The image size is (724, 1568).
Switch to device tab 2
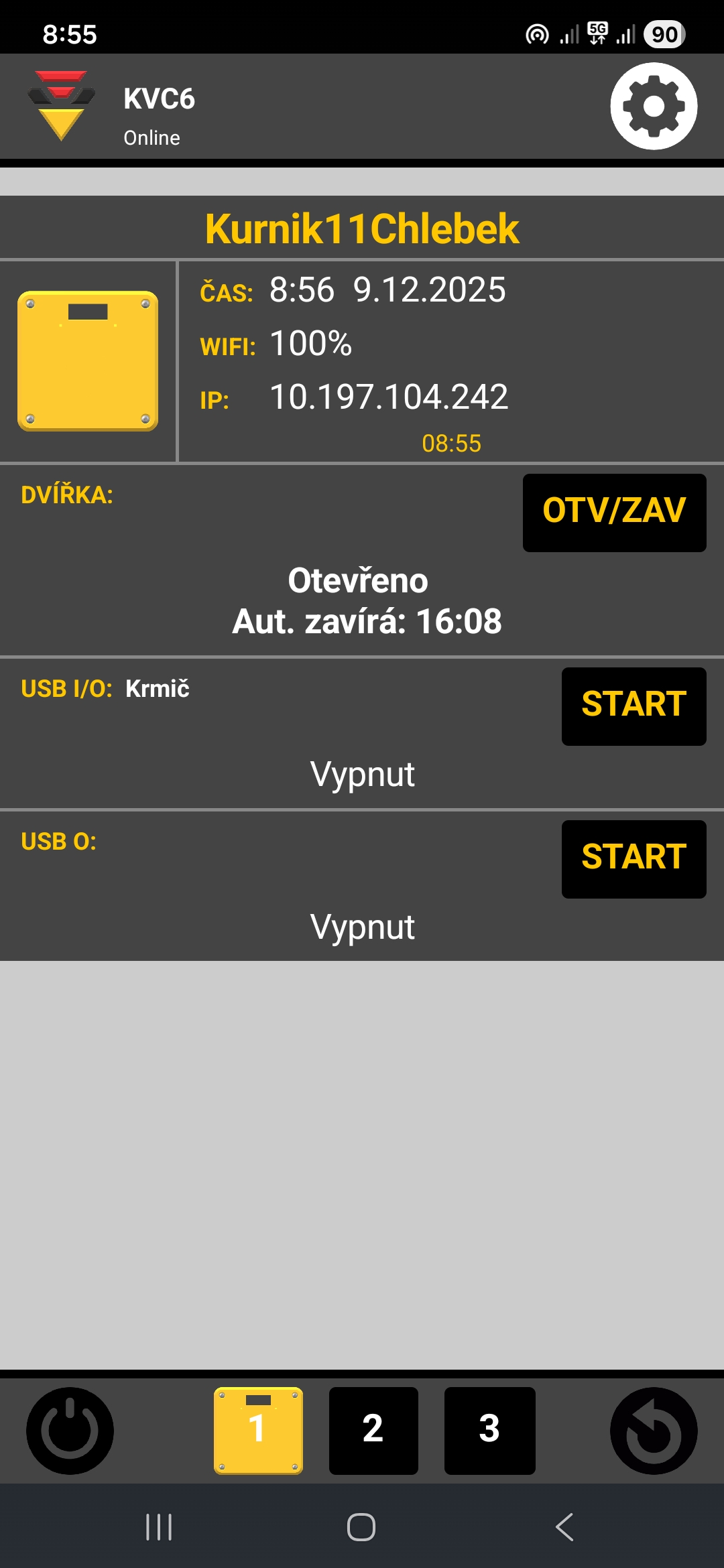pos(373,1430)
